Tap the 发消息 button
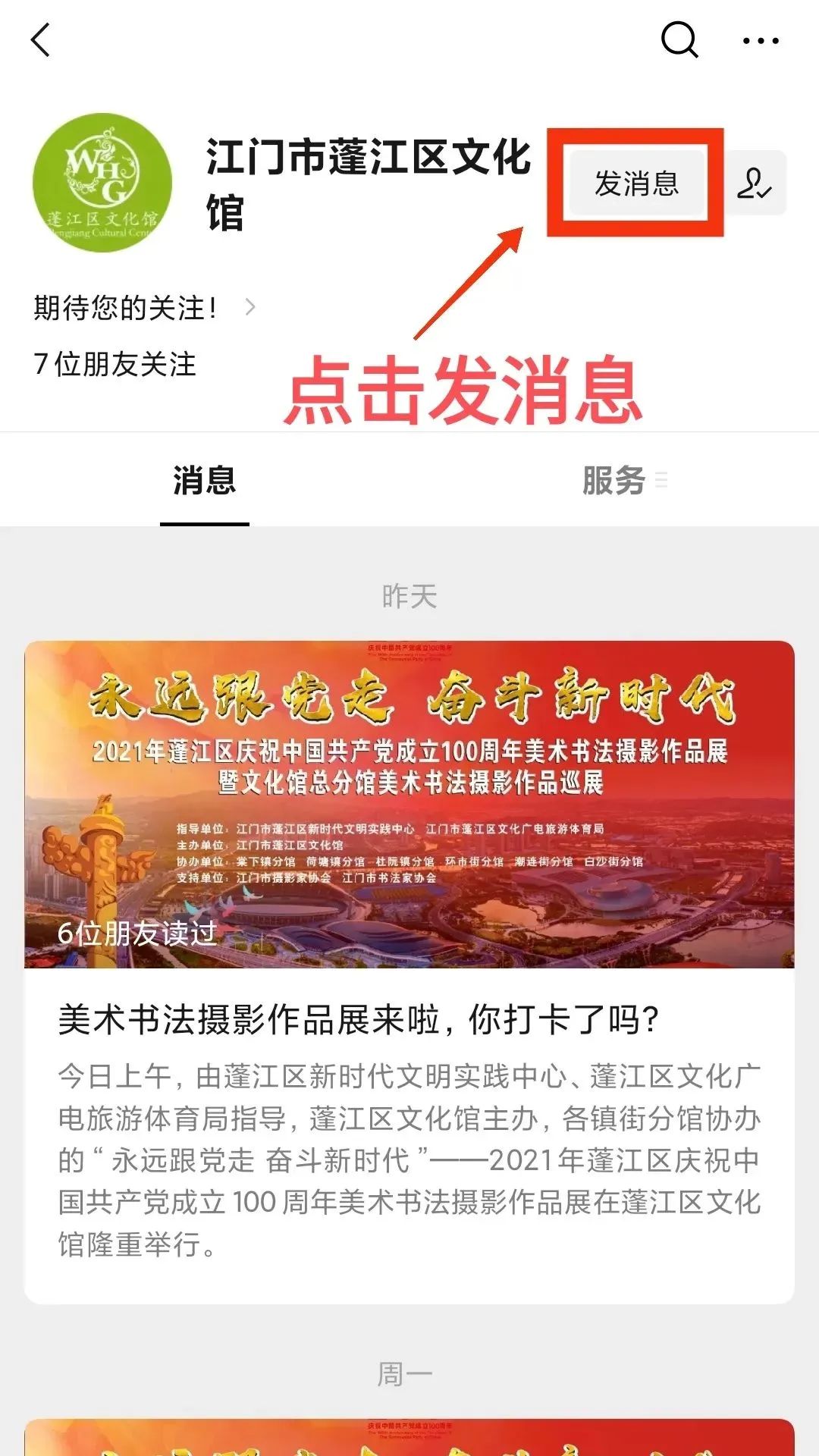The width and height of the screenshot is (819, 1456). [636, 184]
